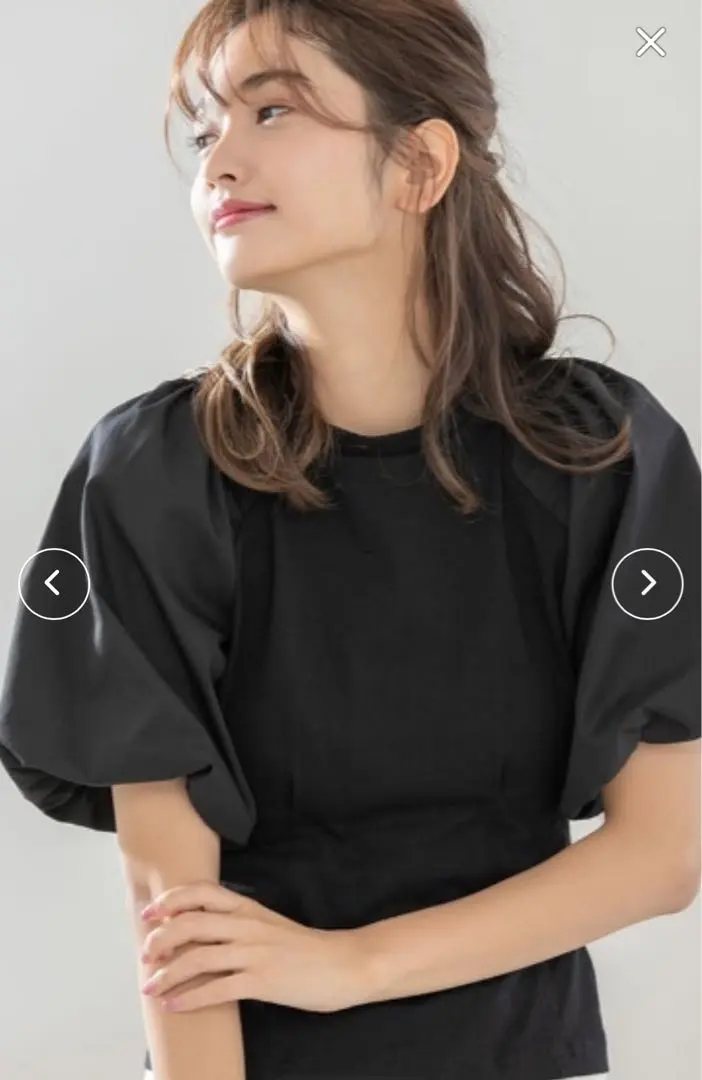Image resolution: width=702 pixels, height=1080 pixels.
Task: Show the next product photo
Action: coord(647,583)
